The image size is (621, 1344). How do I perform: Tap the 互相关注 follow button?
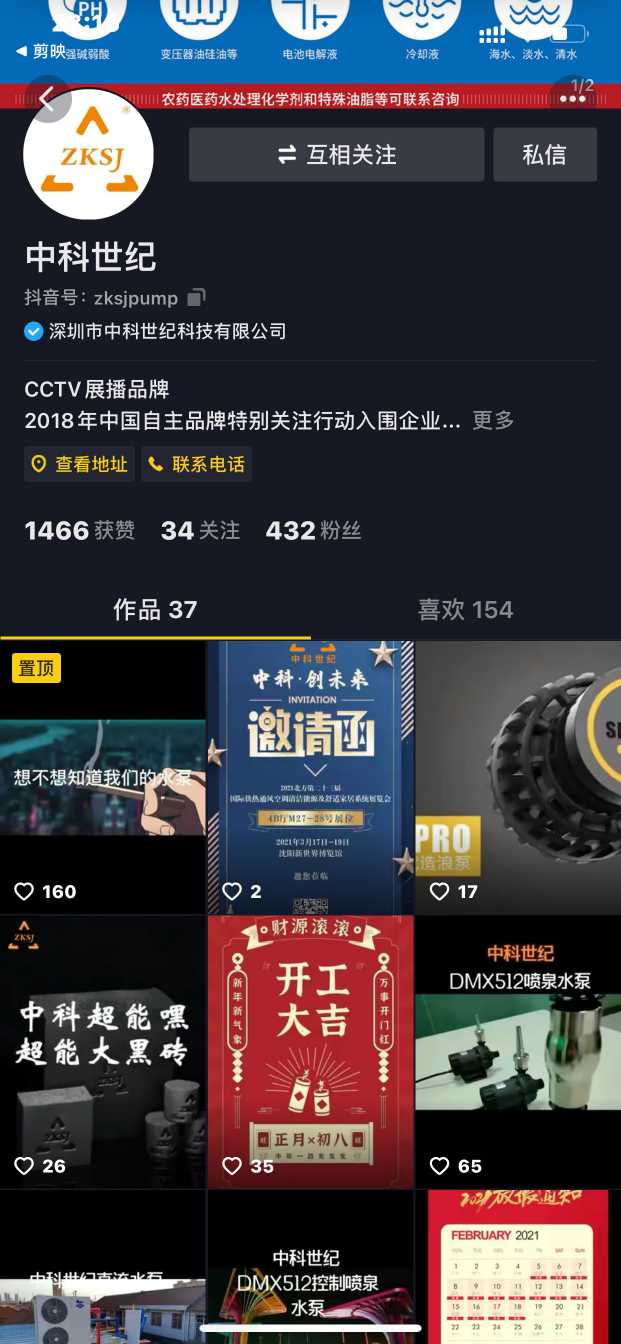337,155
